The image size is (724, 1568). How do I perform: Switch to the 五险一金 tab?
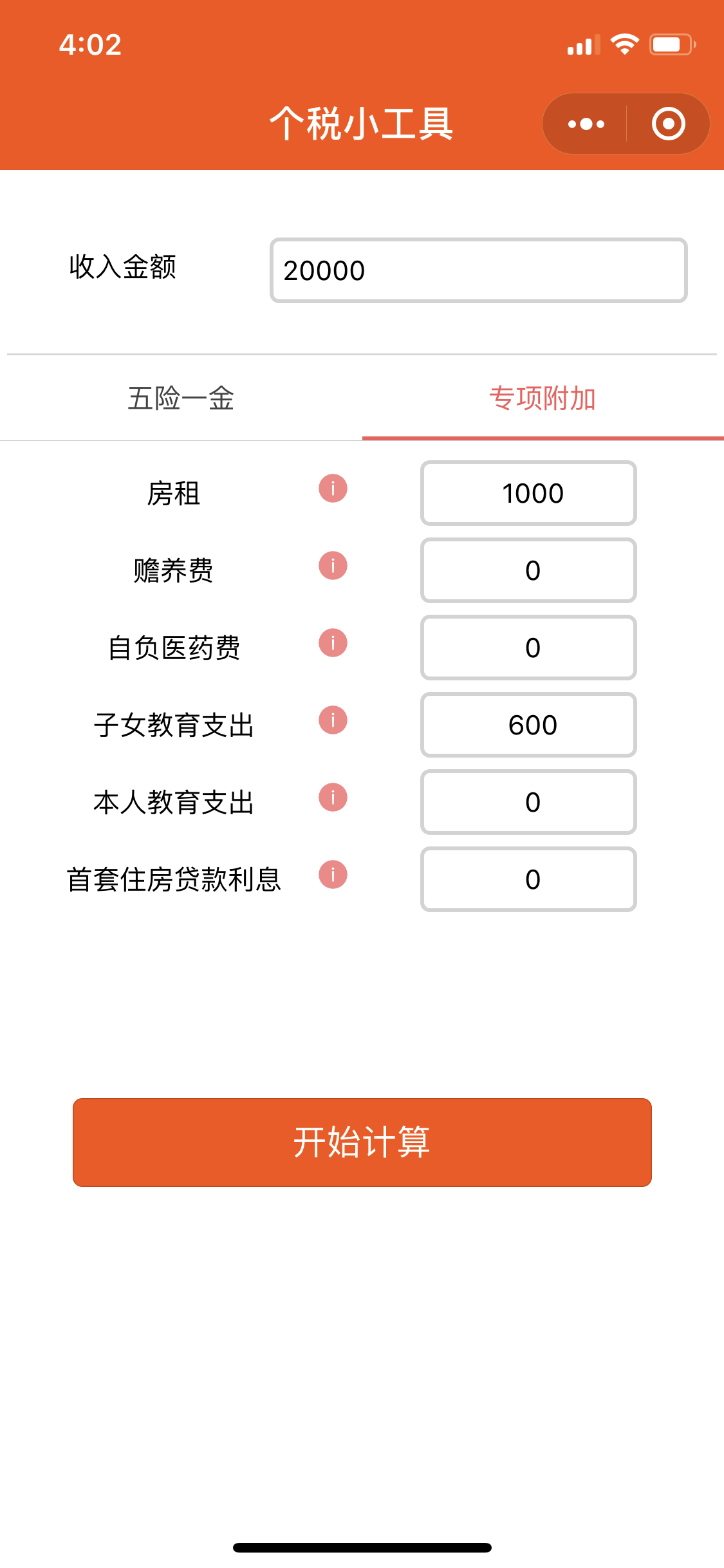click(x=181, y=398)
